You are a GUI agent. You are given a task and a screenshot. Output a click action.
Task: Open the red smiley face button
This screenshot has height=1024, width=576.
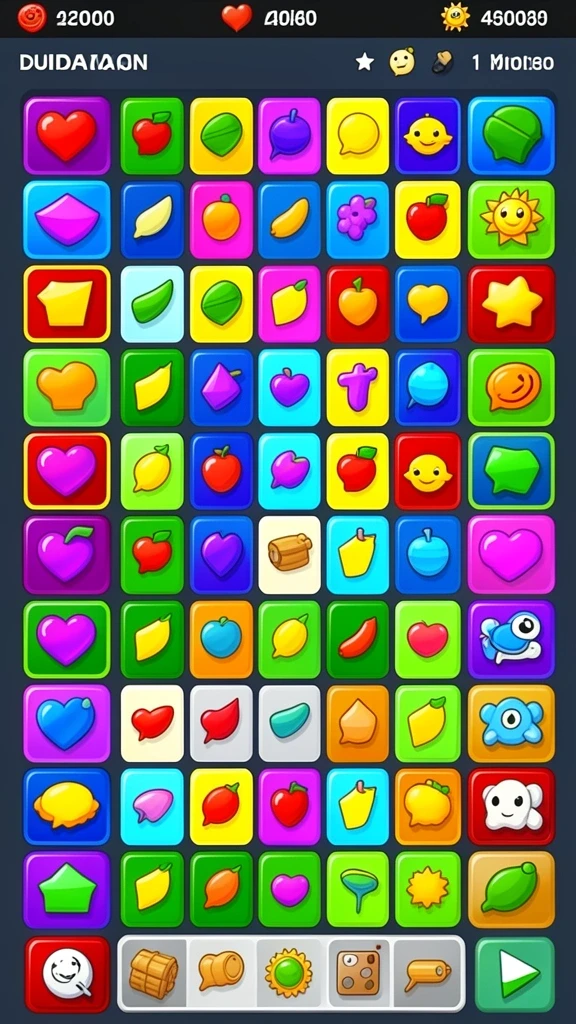[67, 974]
